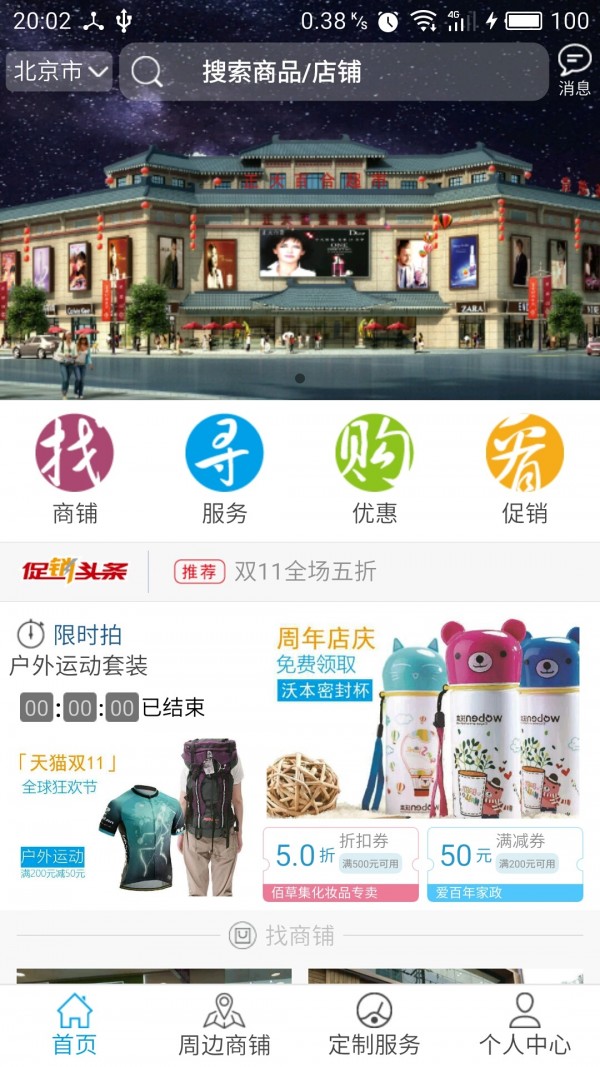
Task: Switch to the 周边商铺 tab
Action: tap(224, 1025)
